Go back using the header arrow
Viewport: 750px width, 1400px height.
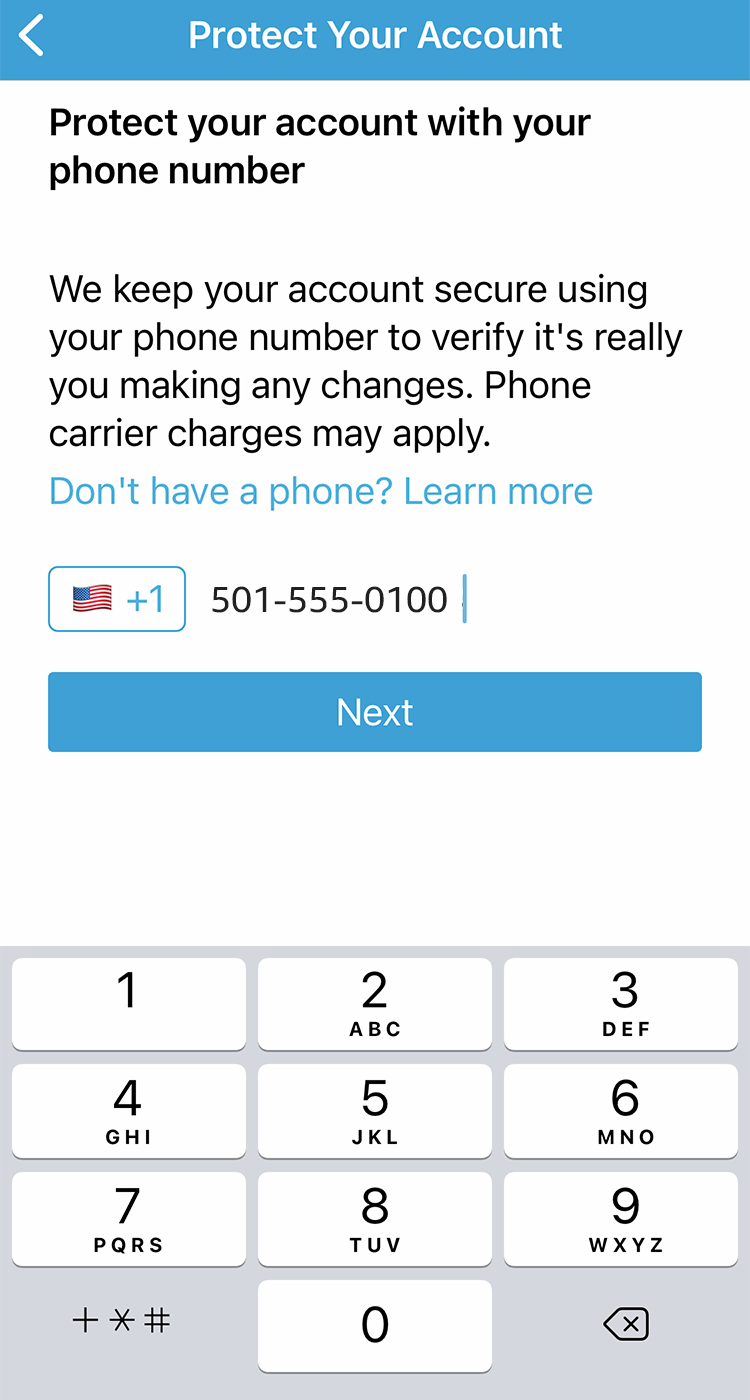click(x=32, y=37)
